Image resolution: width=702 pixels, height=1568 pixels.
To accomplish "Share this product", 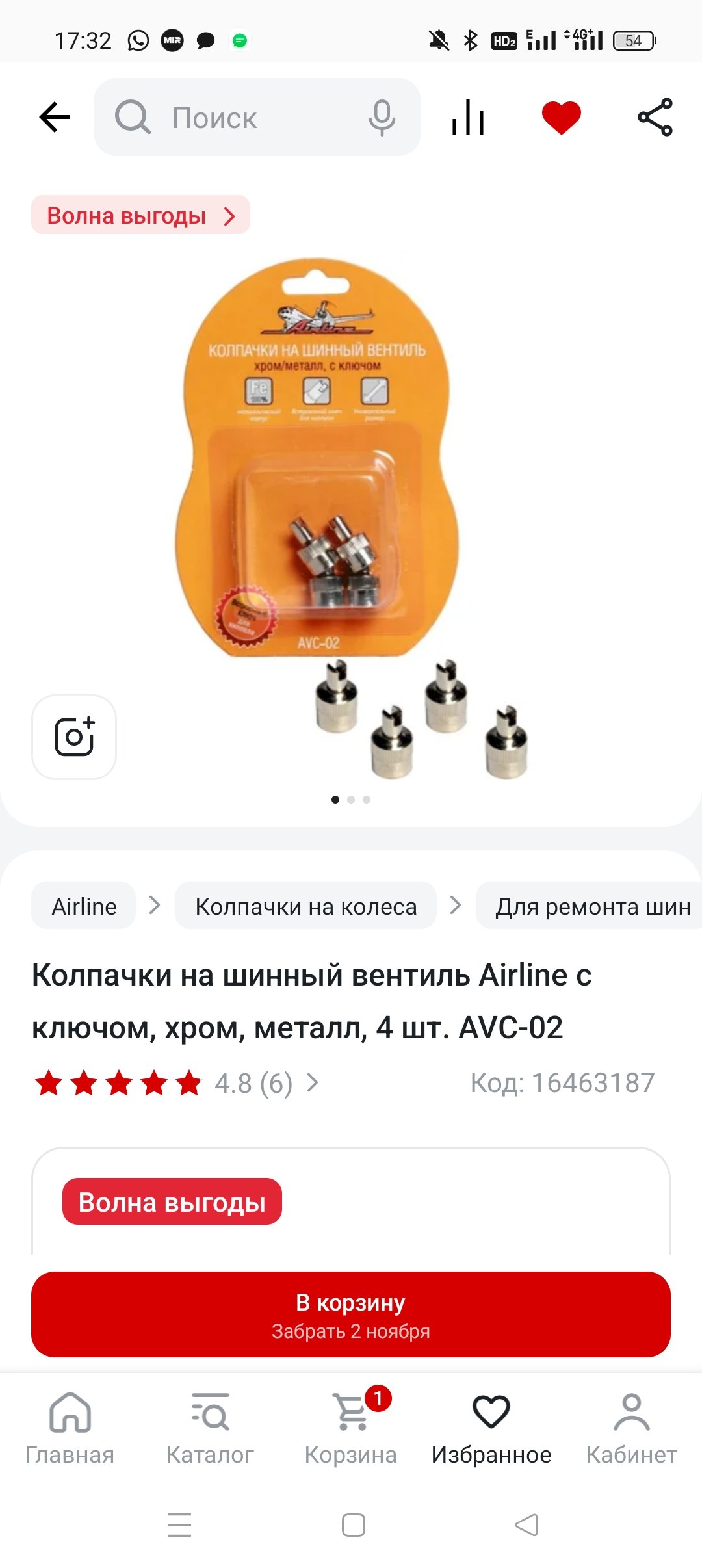I will [655, 118].
